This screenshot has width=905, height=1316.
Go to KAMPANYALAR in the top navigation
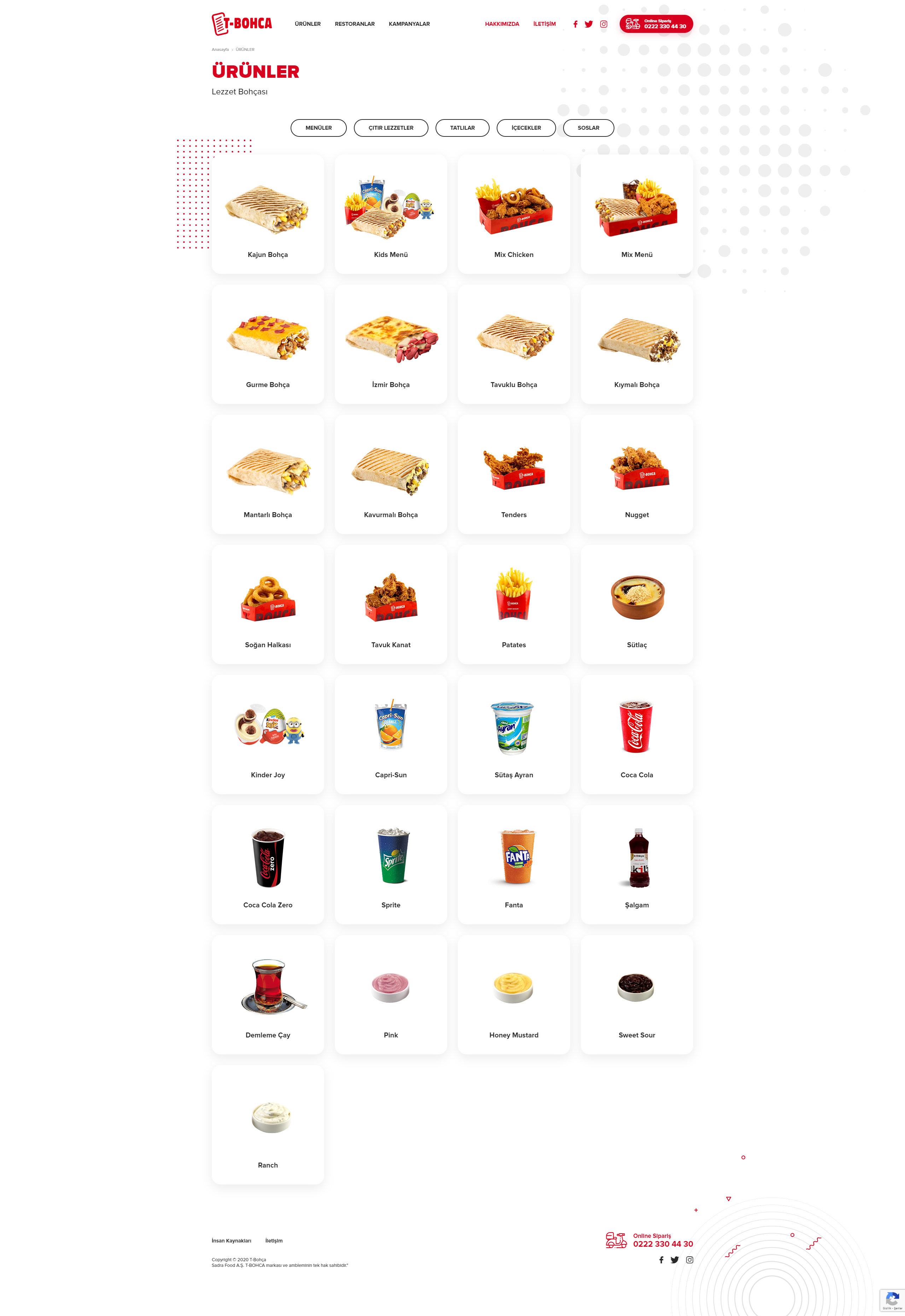(x=409, y=24)
